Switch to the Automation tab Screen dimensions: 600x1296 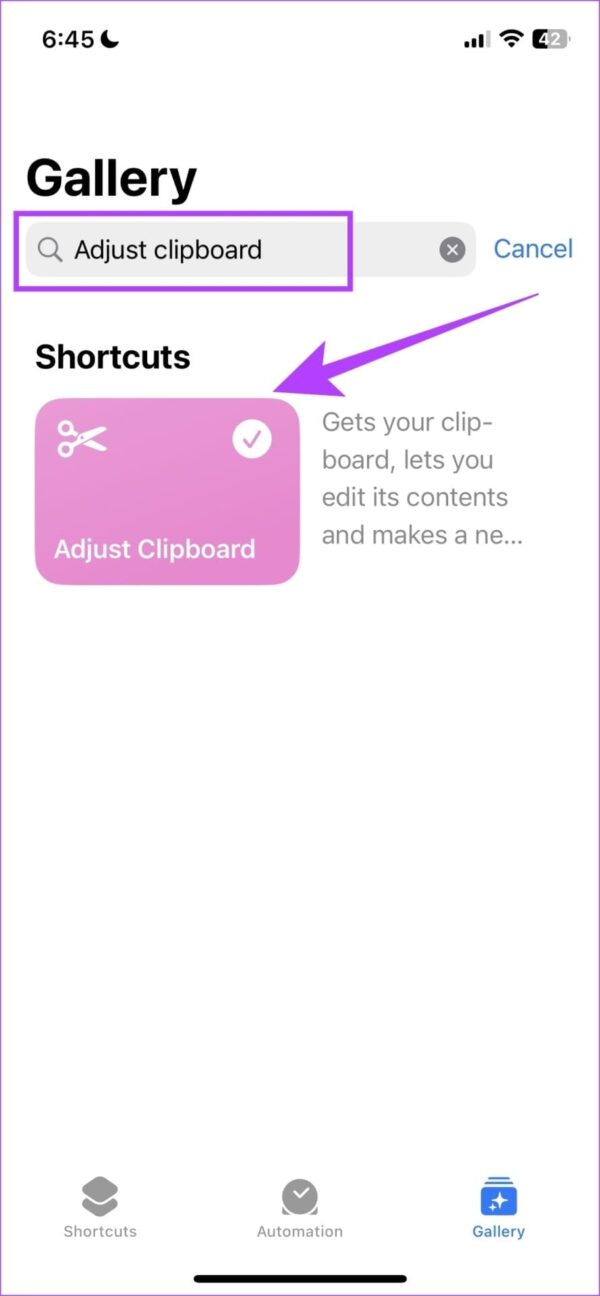299,1207
